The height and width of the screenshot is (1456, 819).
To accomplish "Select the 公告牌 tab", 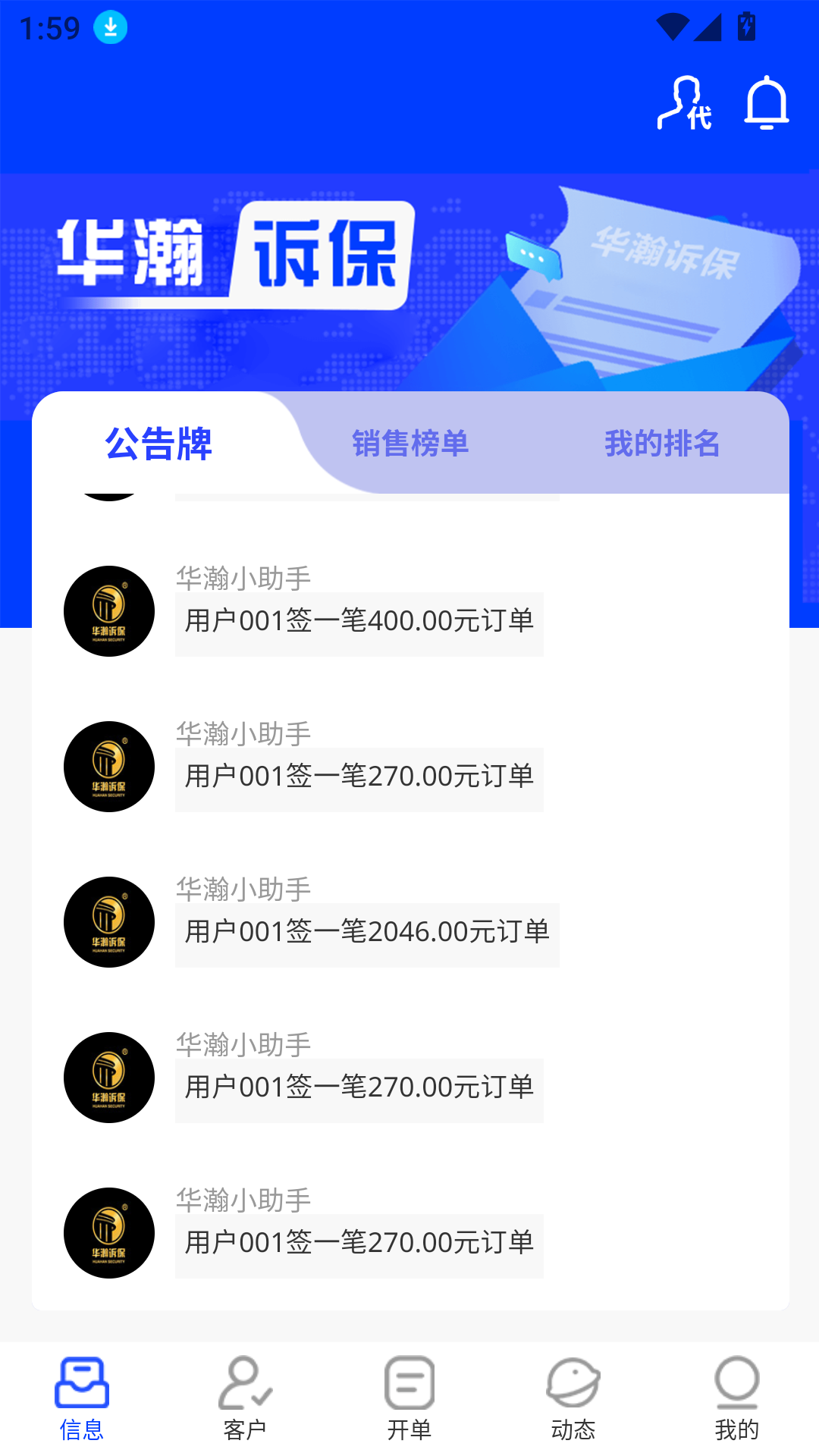I will [158, 444].
